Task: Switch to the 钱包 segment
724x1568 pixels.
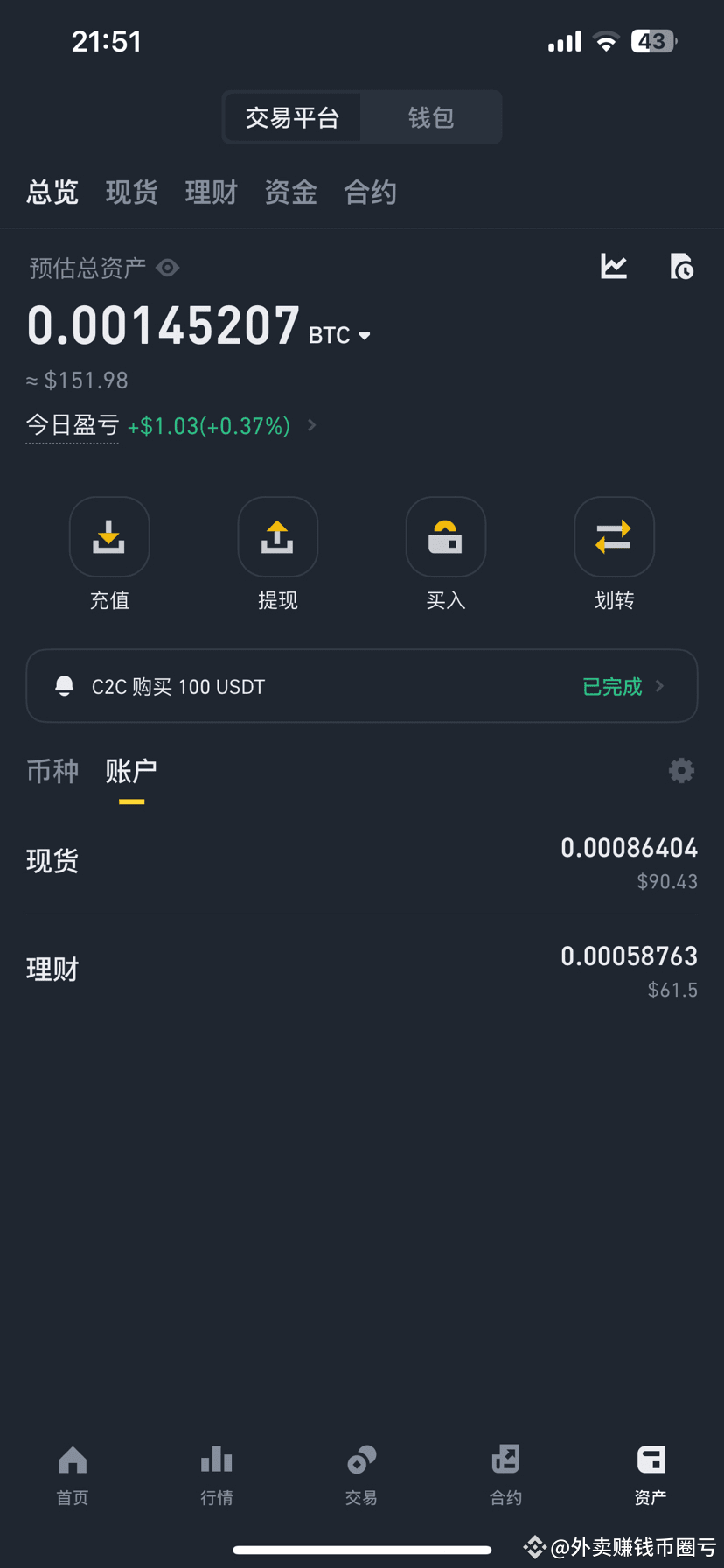Action: tap(431, 117)
